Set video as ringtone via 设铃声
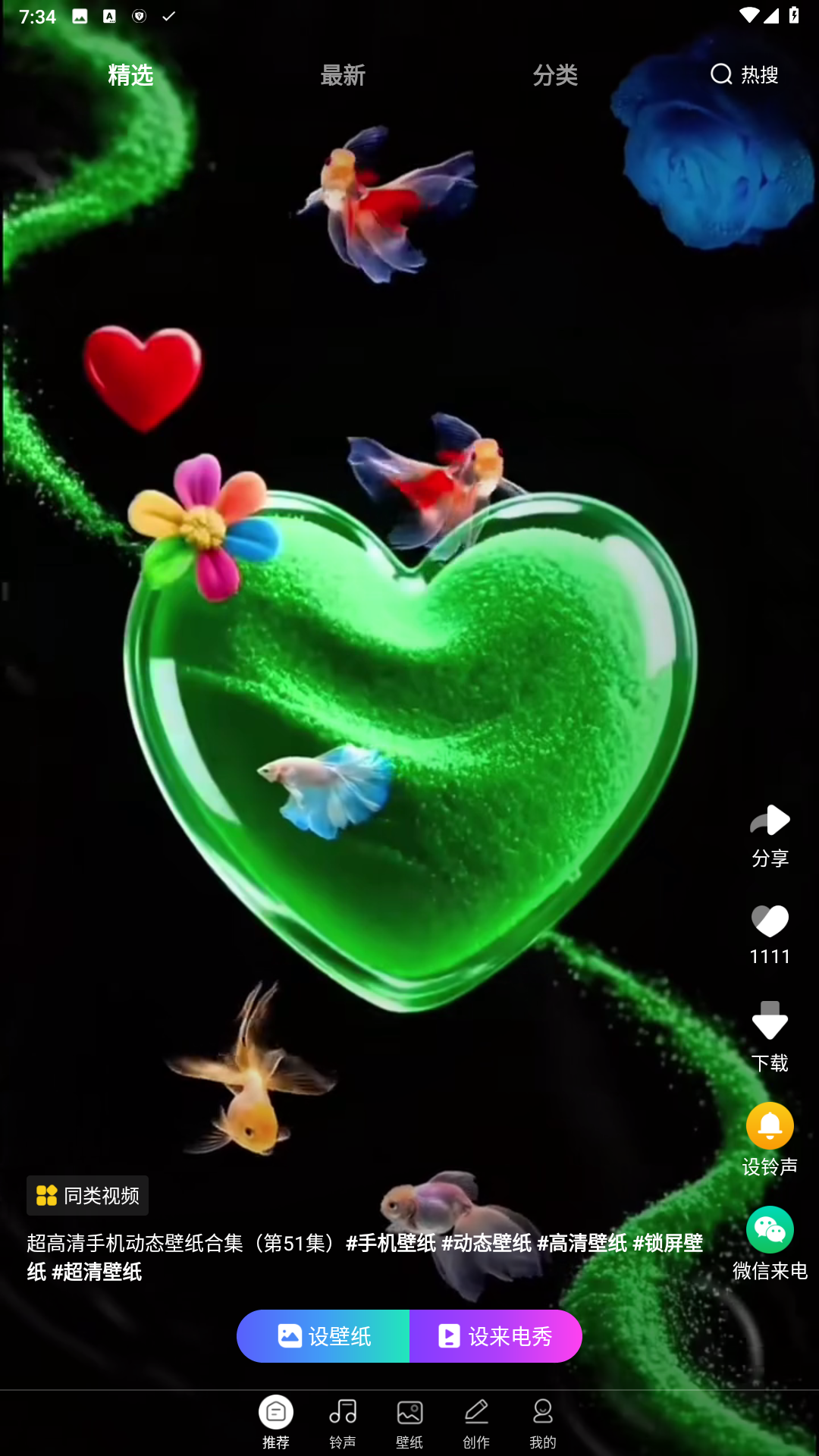The image size is (819, 1456). (x=770, y=1137)
